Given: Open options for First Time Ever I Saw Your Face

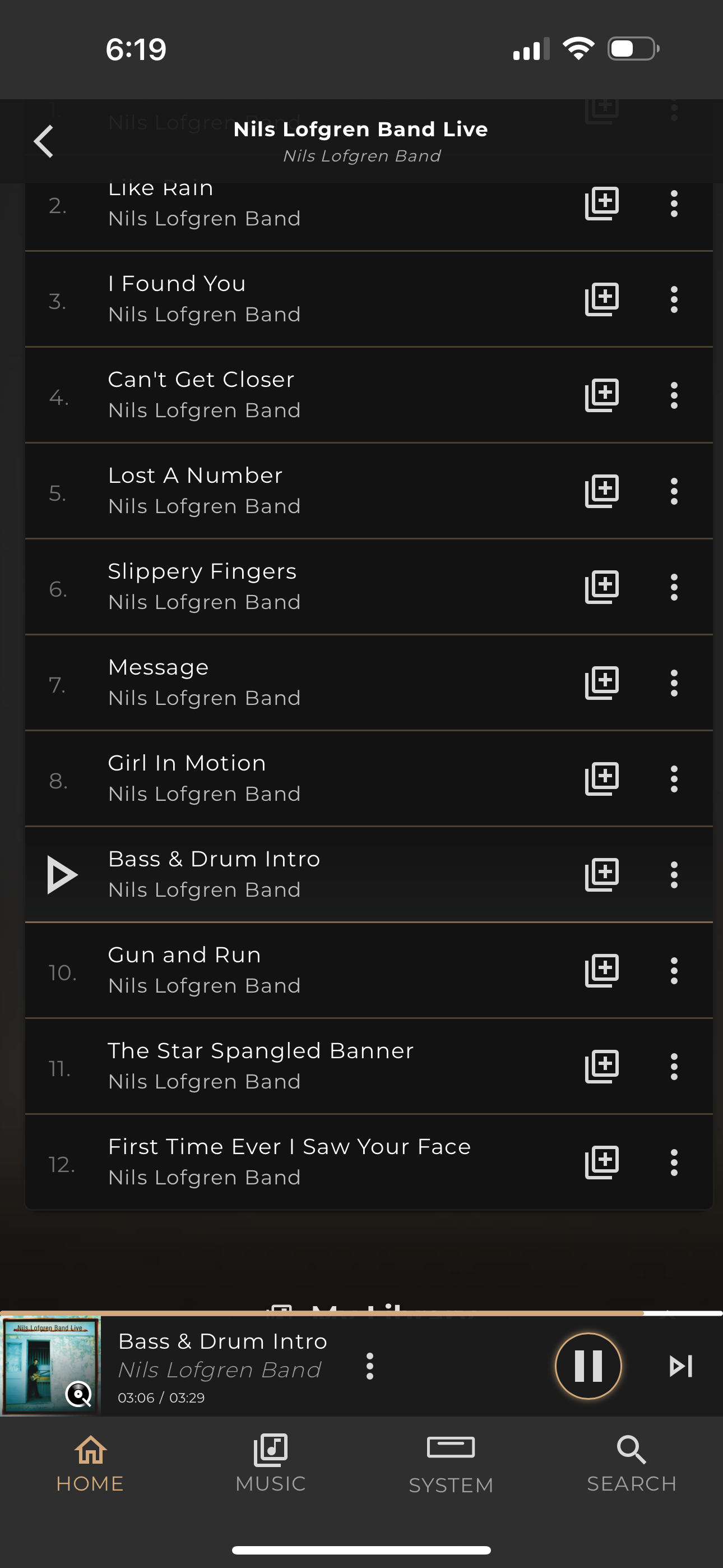Looking at the screenshot, I should click(674, 1163).
